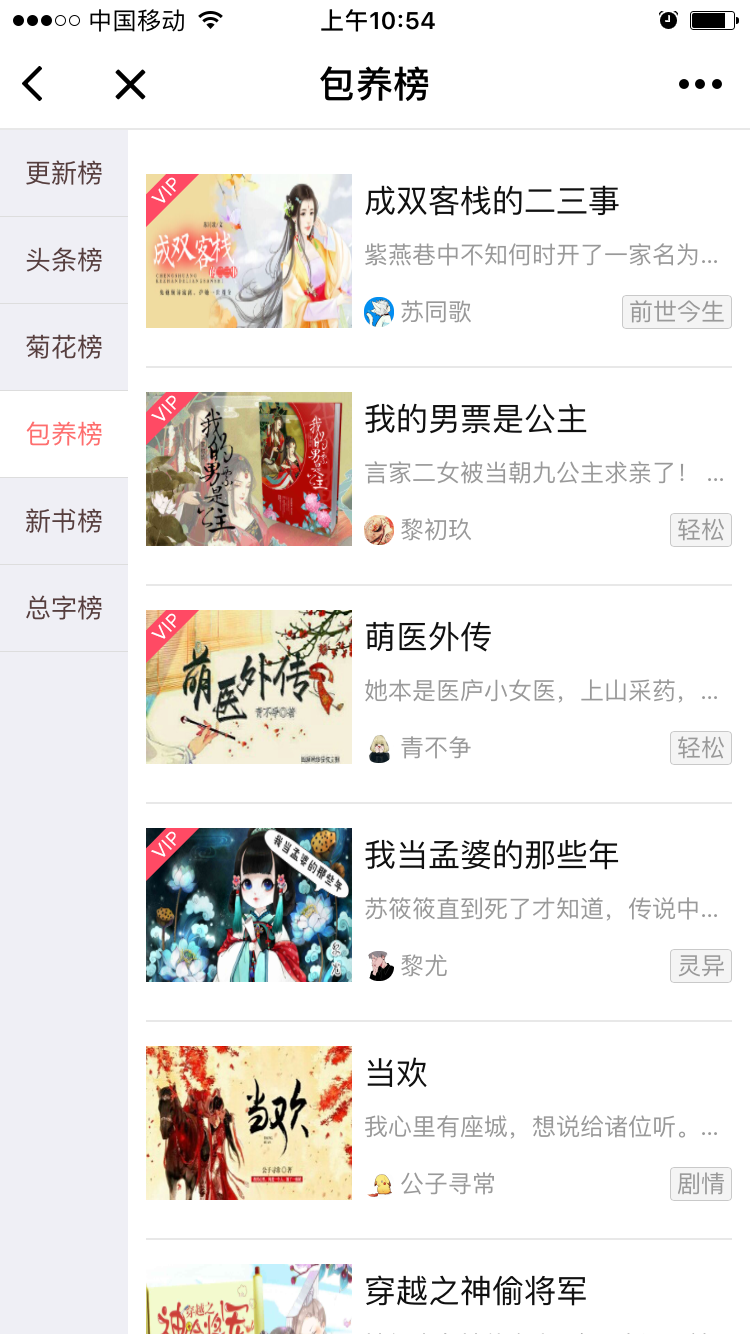Open the three-dot overflow menu
Screen dimensions: 750x1334
(x=700, y=85)
